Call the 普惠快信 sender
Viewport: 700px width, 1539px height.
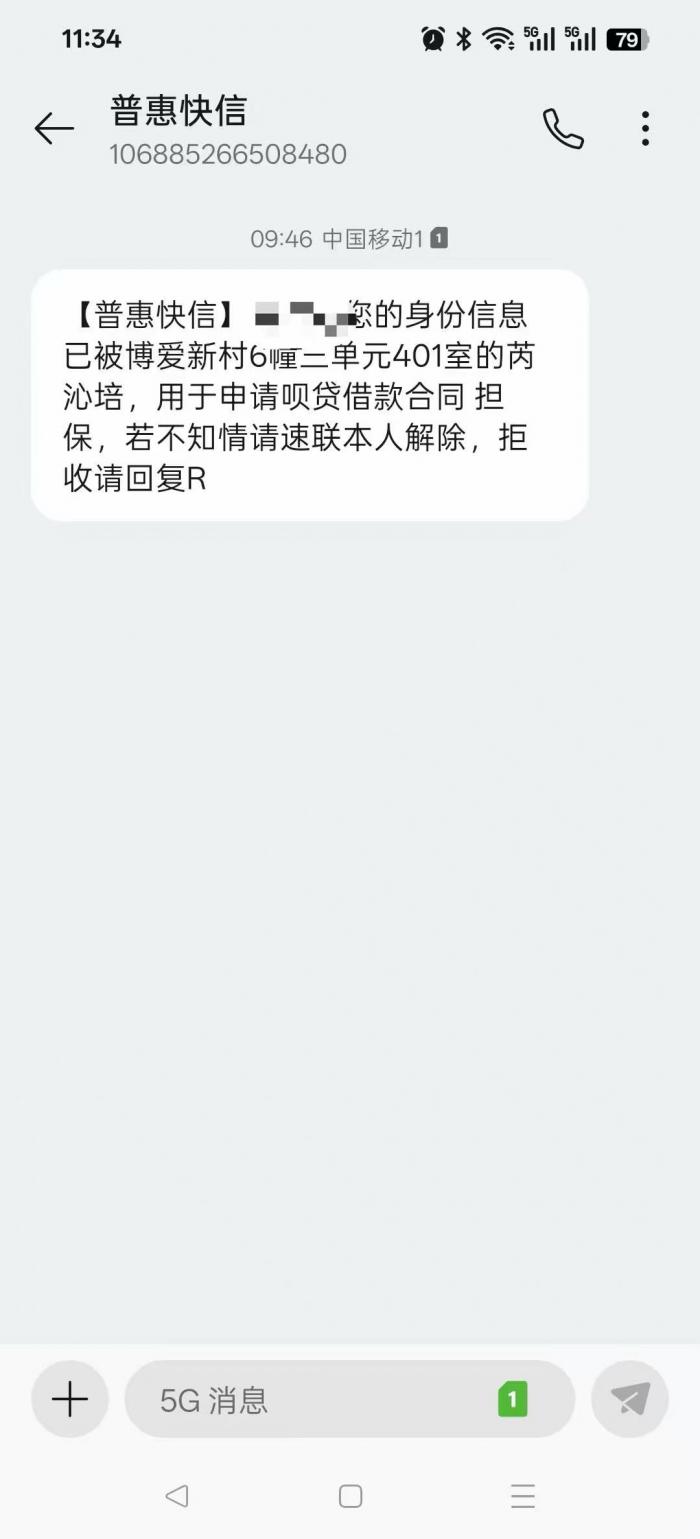click(563, 129)
